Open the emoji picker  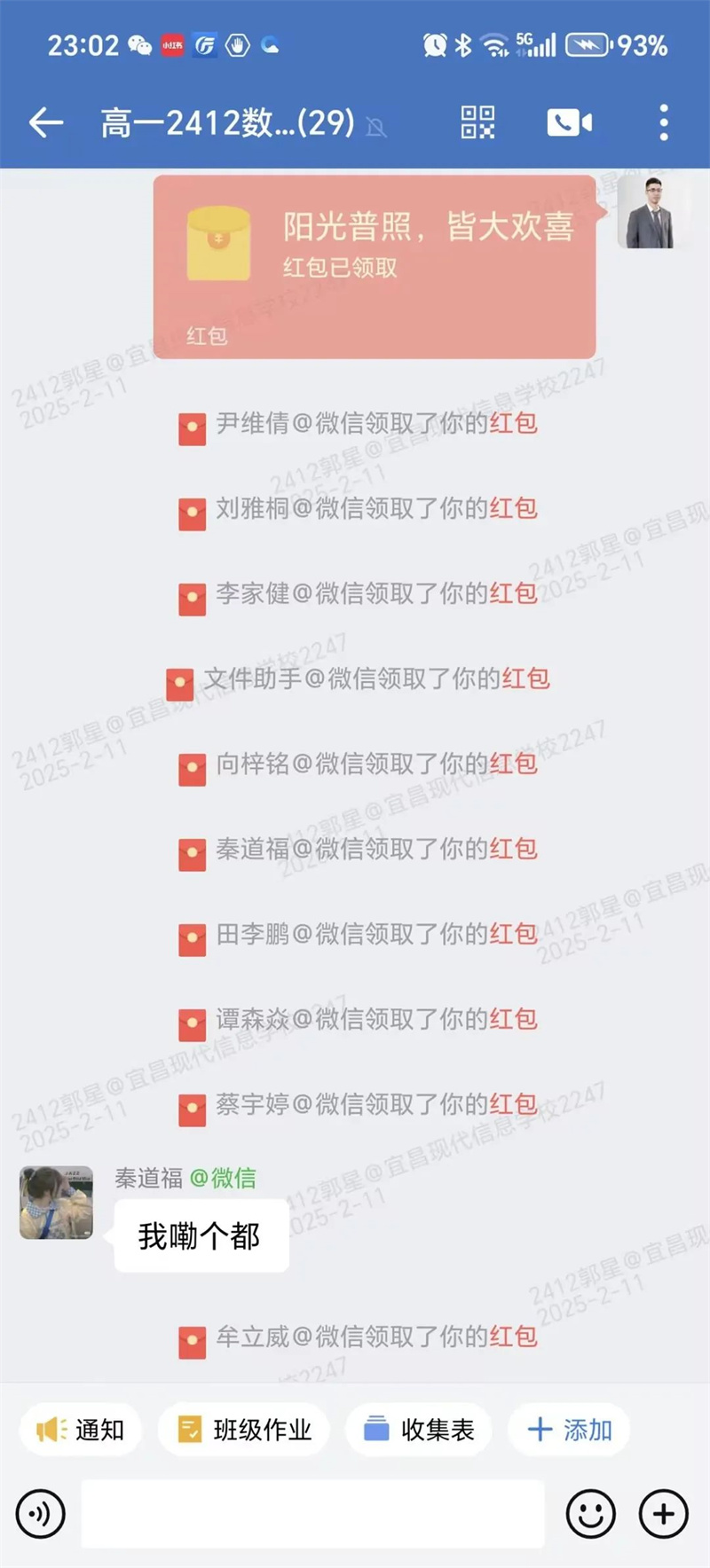coord(590,1514)
